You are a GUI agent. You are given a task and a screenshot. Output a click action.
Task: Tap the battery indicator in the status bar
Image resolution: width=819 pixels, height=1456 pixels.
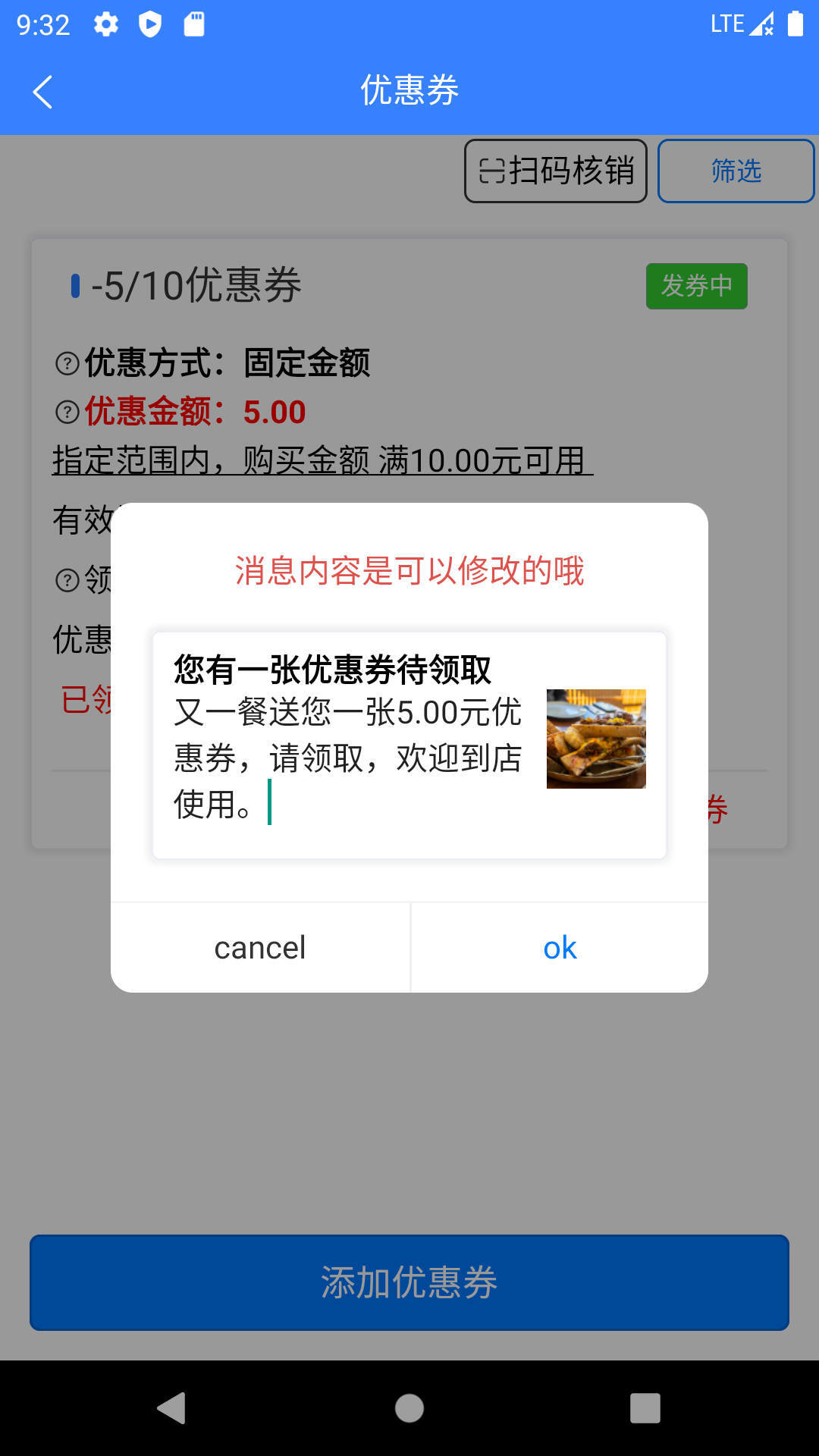point(795,23)
